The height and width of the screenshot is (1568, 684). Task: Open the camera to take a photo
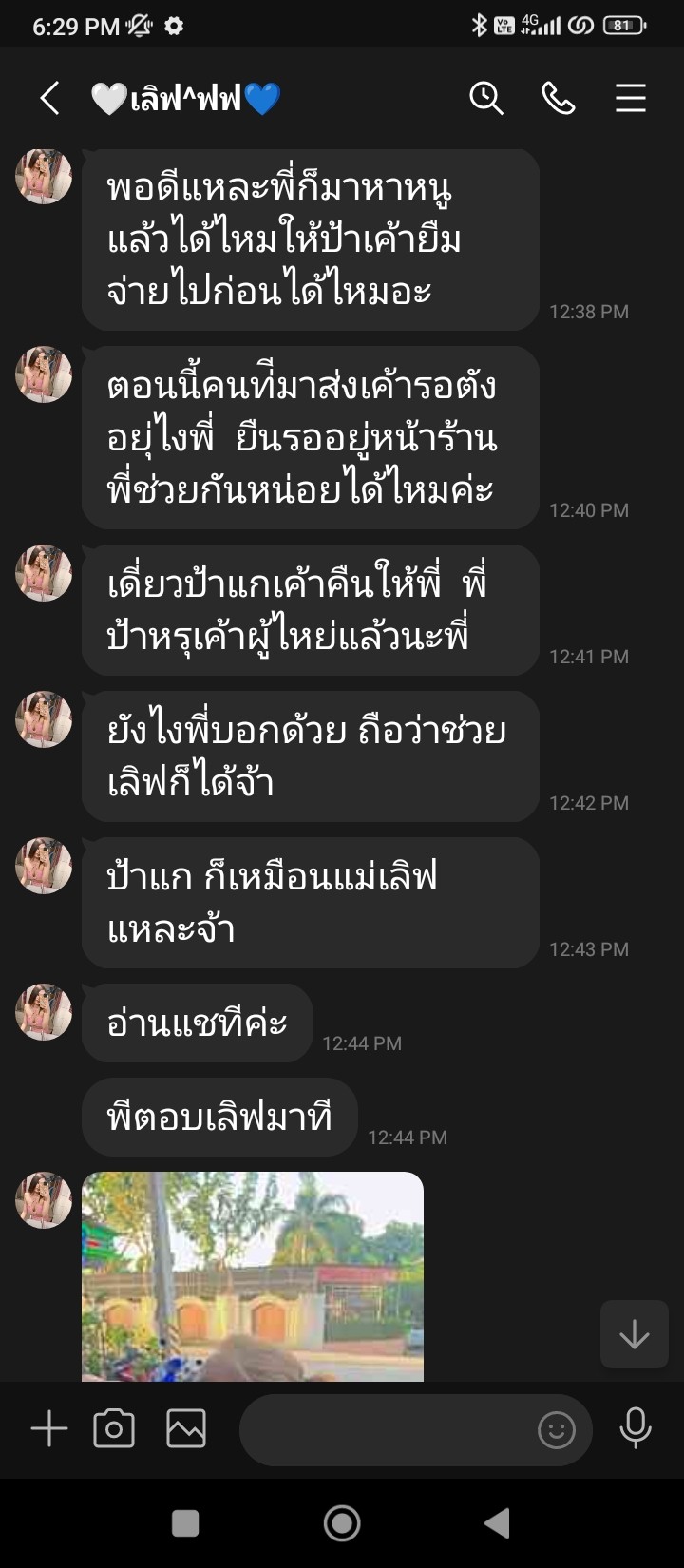[x=114, y=1428]
